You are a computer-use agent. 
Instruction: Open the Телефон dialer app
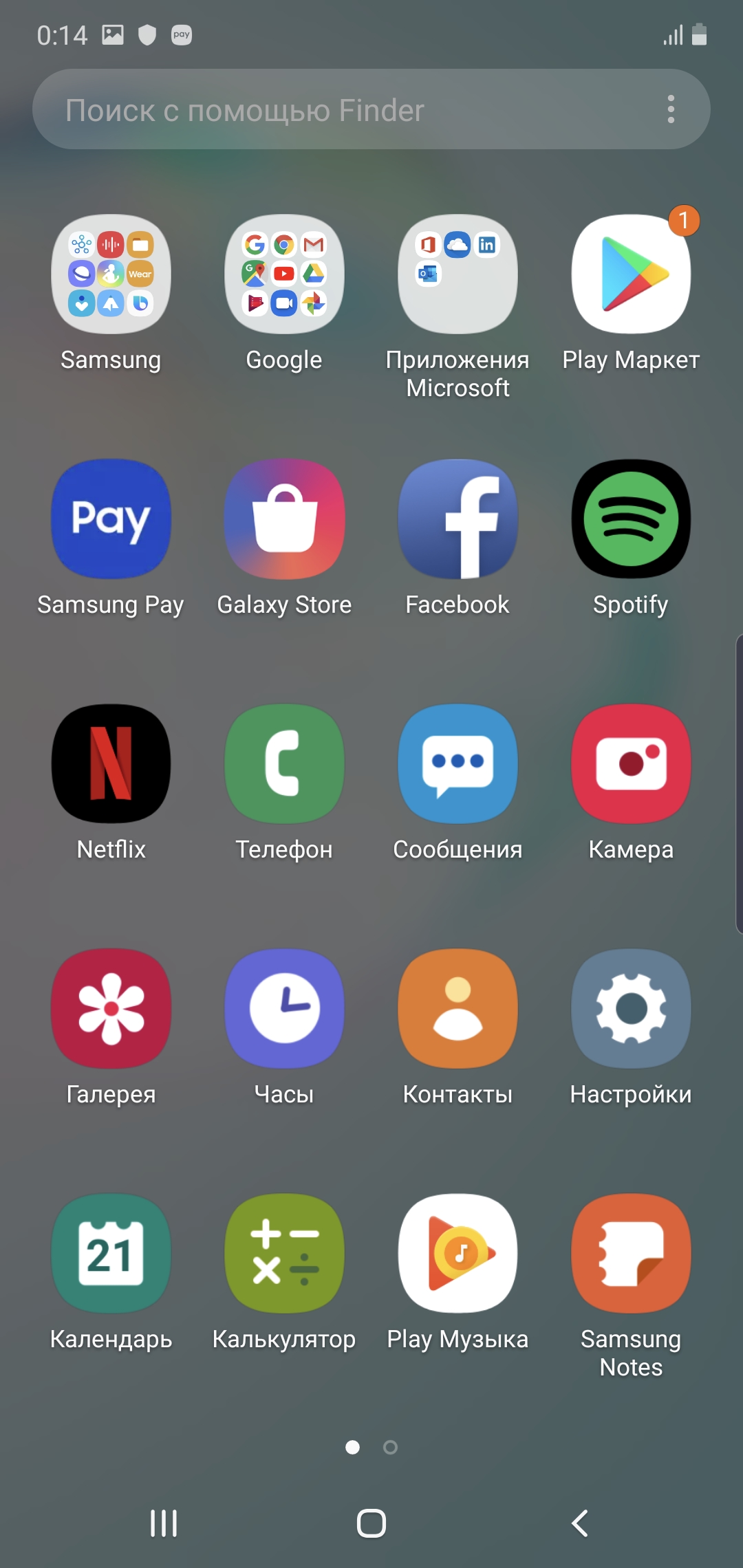[284, 764]
